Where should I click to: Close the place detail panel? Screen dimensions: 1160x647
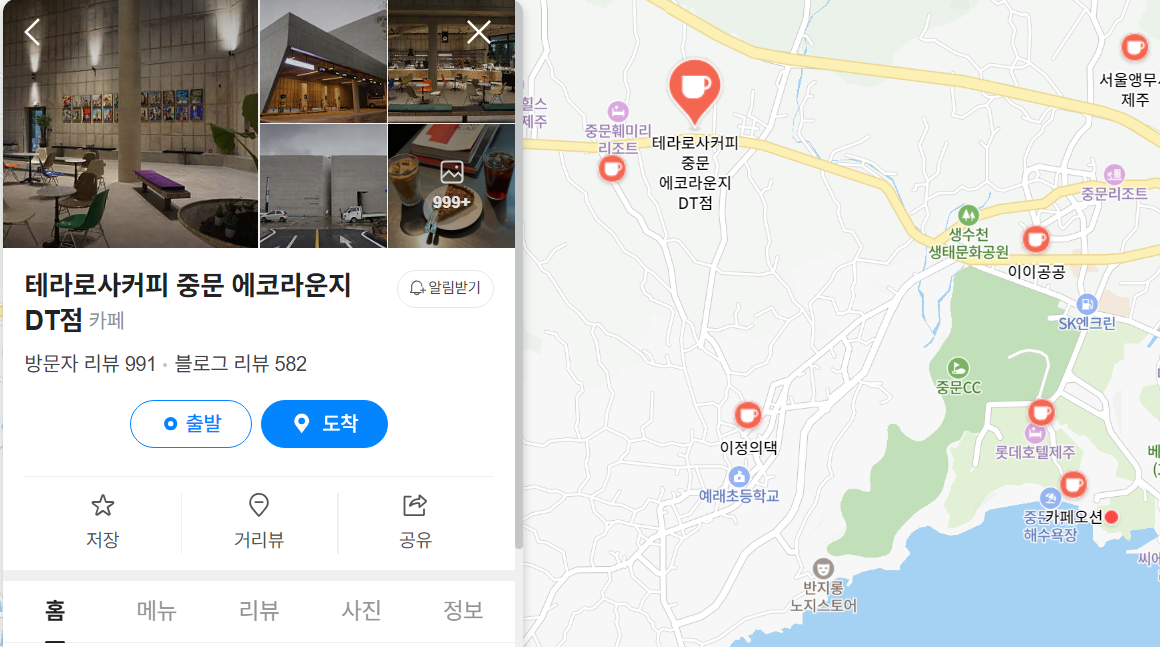(479, 32)
